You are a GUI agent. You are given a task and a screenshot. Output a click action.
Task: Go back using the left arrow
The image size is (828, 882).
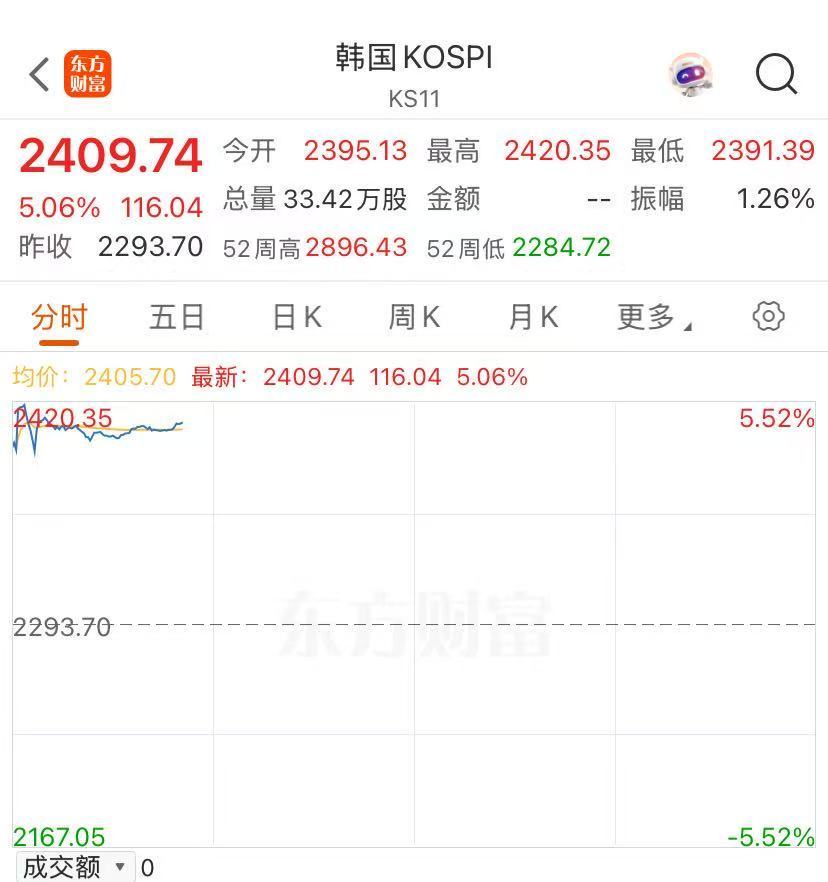[x=37, y=74]
